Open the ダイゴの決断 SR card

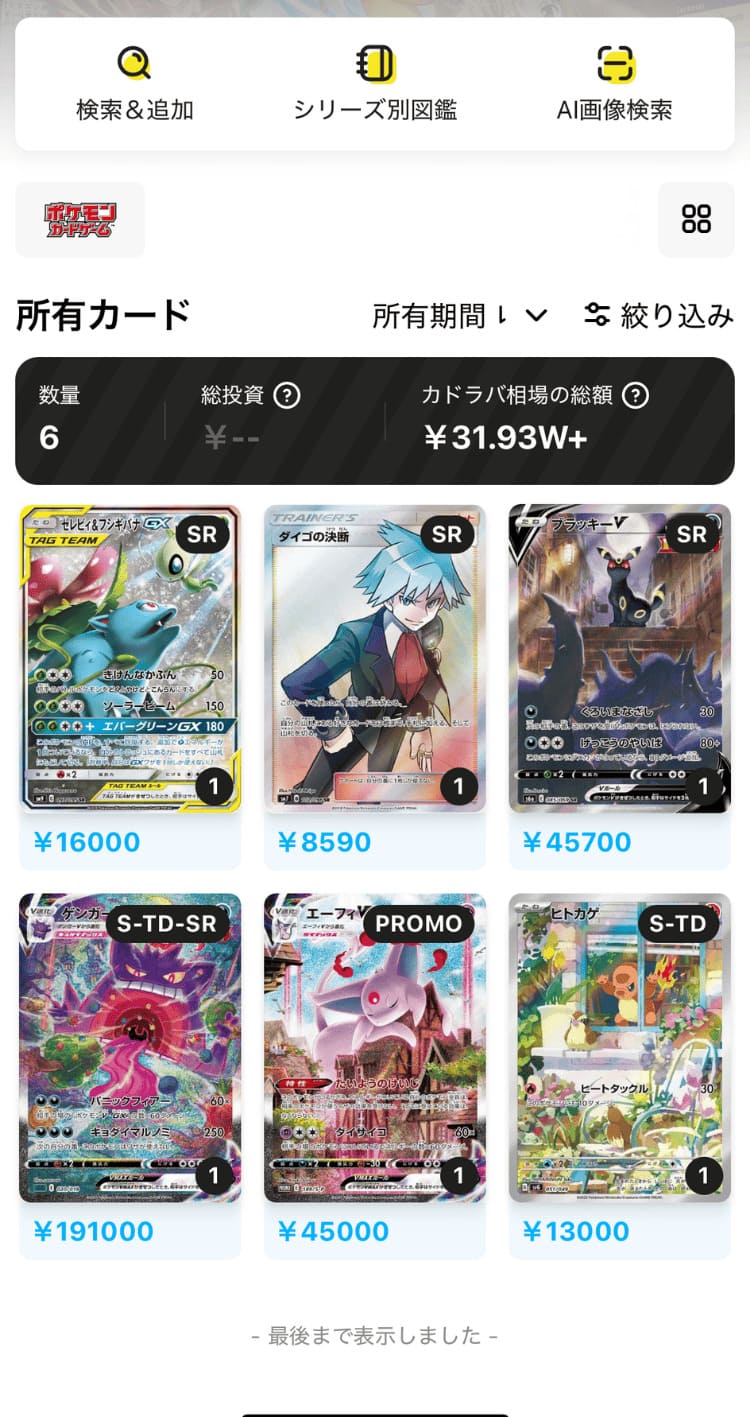375,660
